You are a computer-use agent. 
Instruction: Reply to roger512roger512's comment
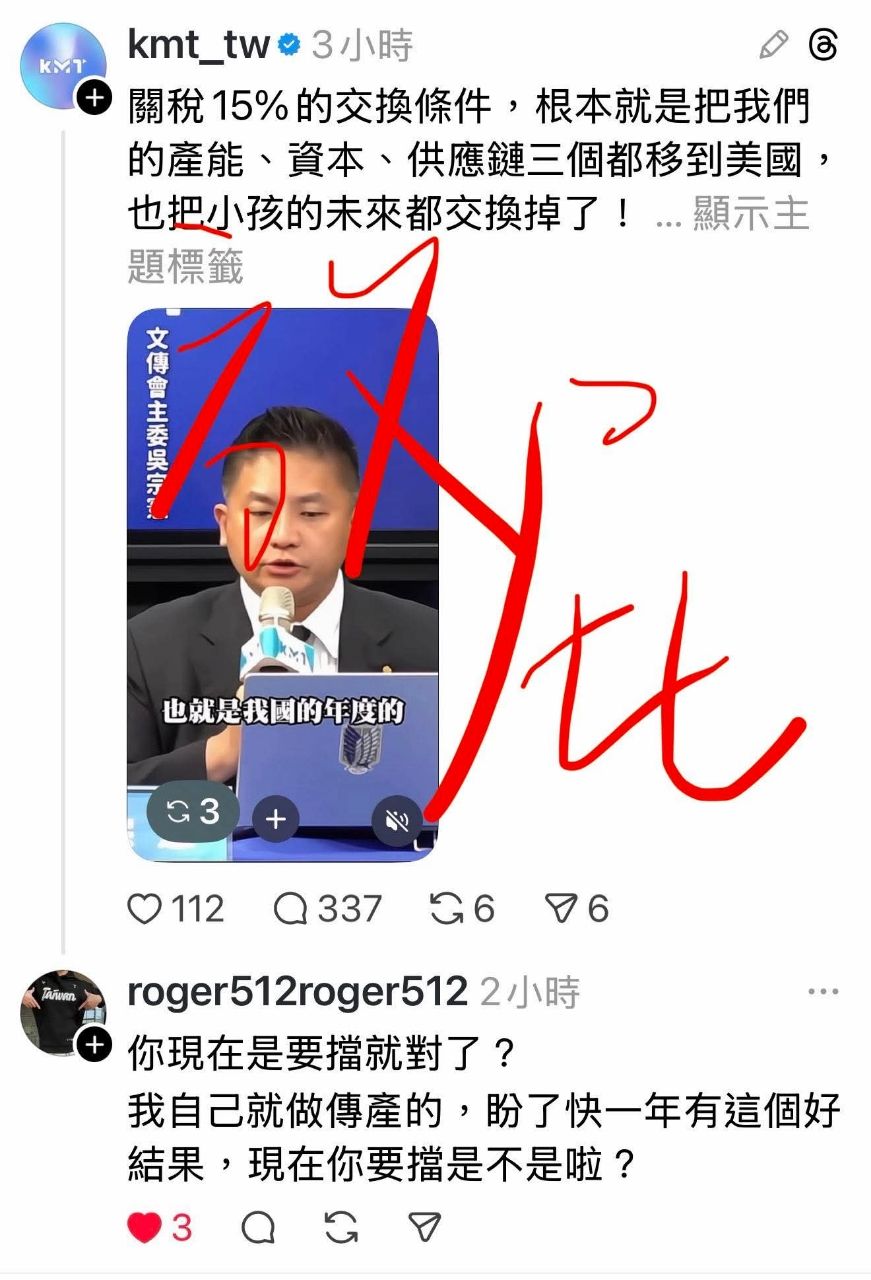click(x=258, y=1227)
